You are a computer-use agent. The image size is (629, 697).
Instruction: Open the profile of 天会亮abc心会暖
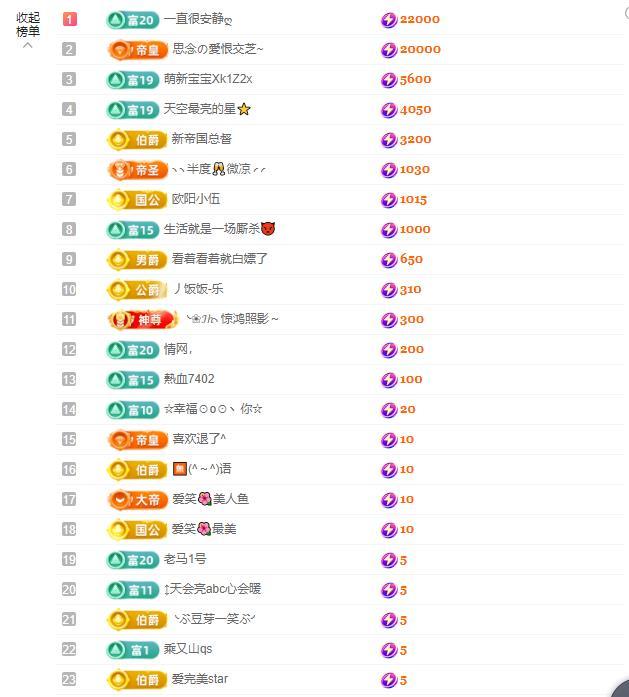(x=212, y=589)
